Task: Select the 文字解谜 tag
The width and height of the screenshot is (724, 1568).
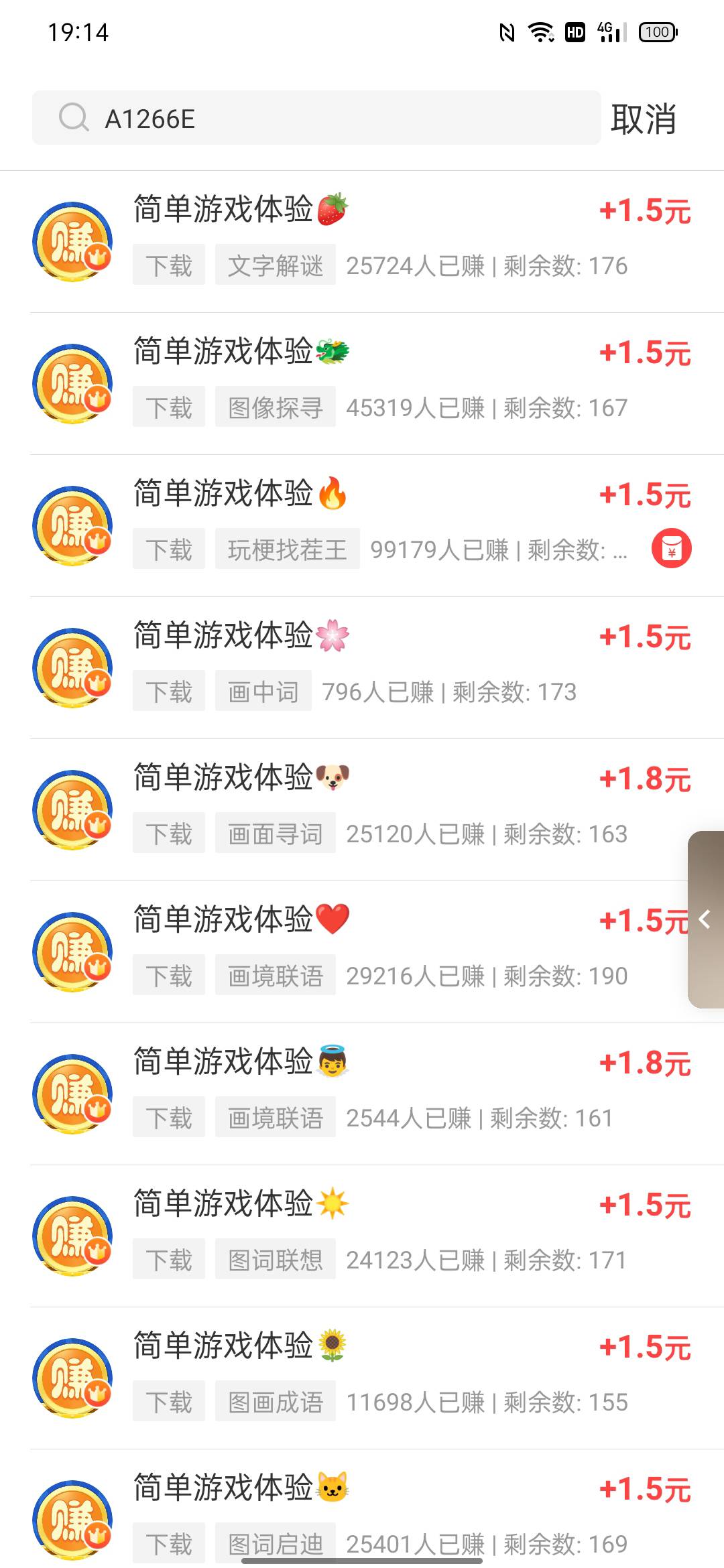Action: 274,265
